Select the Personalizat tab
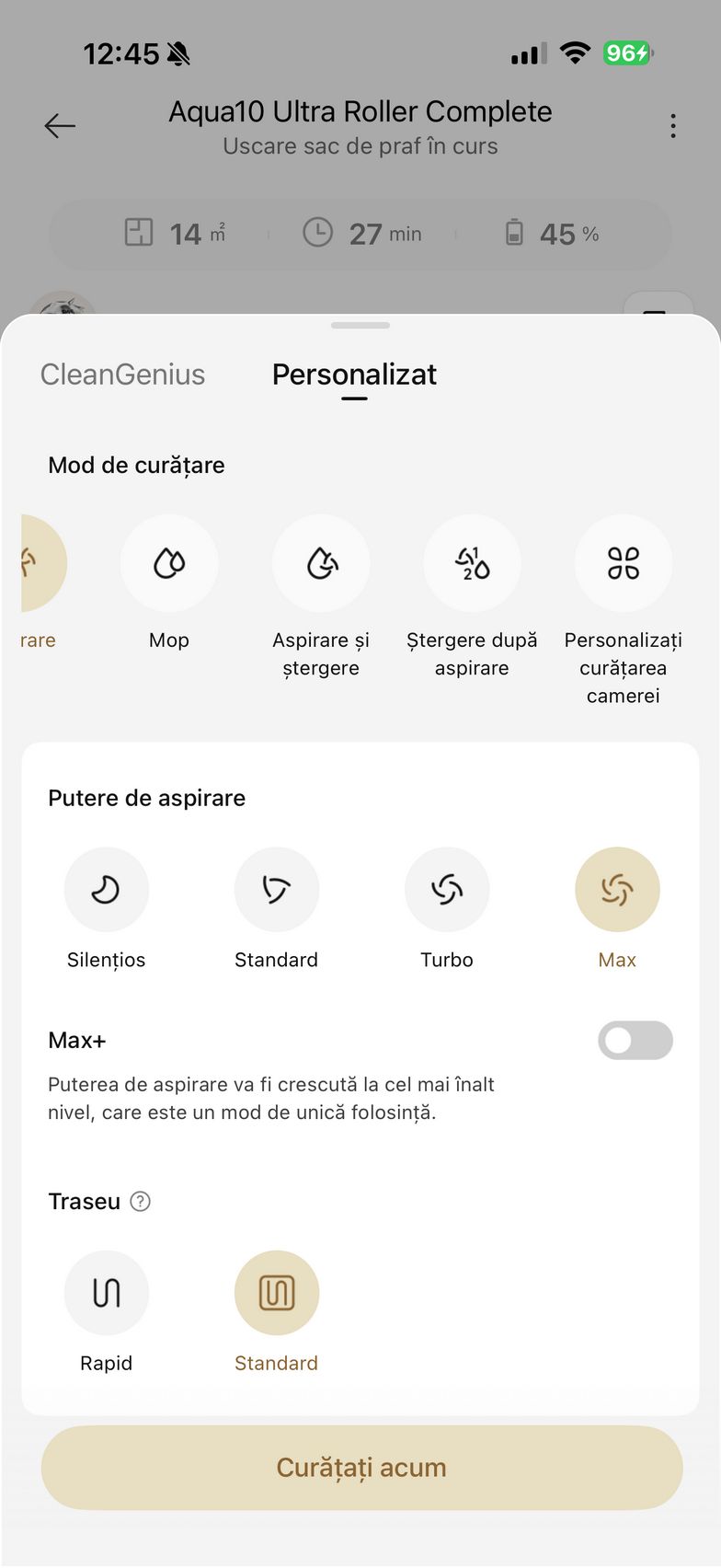The image size is (721, 1568). point(354,375)
